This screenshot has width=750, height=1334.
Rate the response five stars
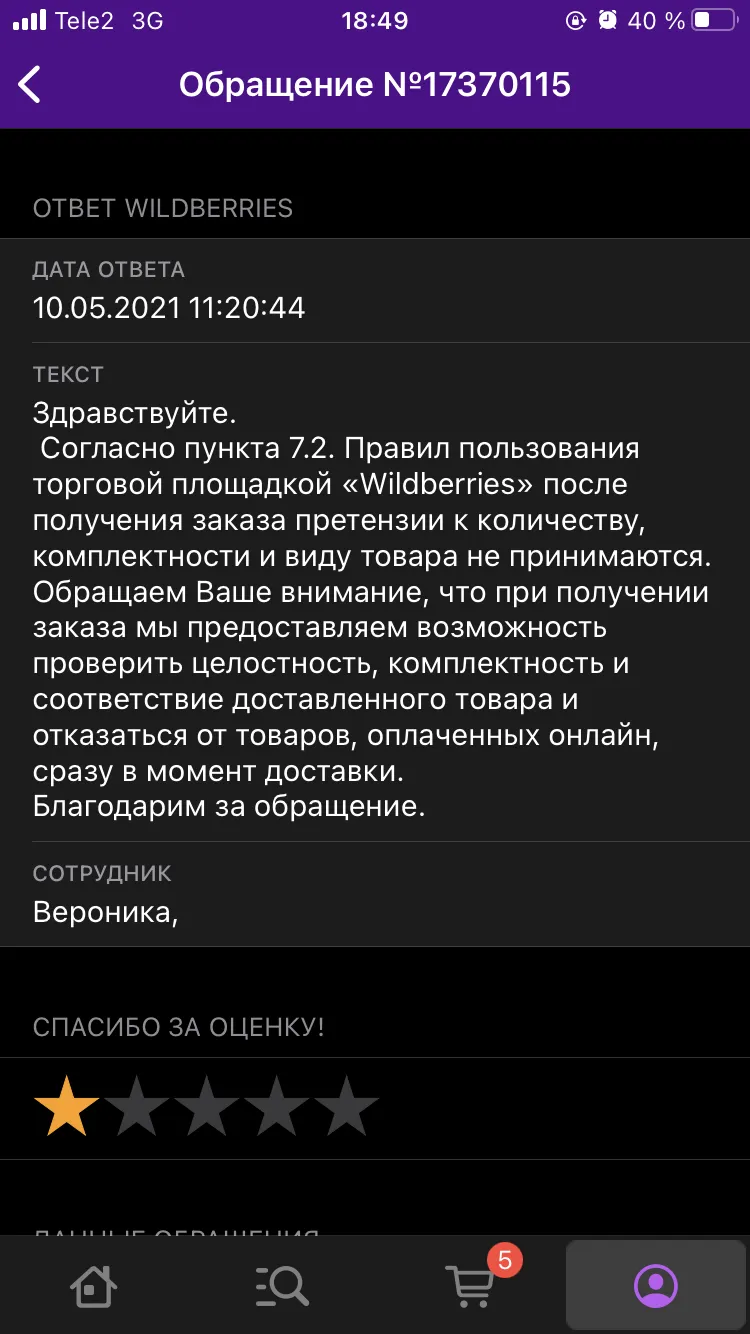click(x=346, y=1107)
